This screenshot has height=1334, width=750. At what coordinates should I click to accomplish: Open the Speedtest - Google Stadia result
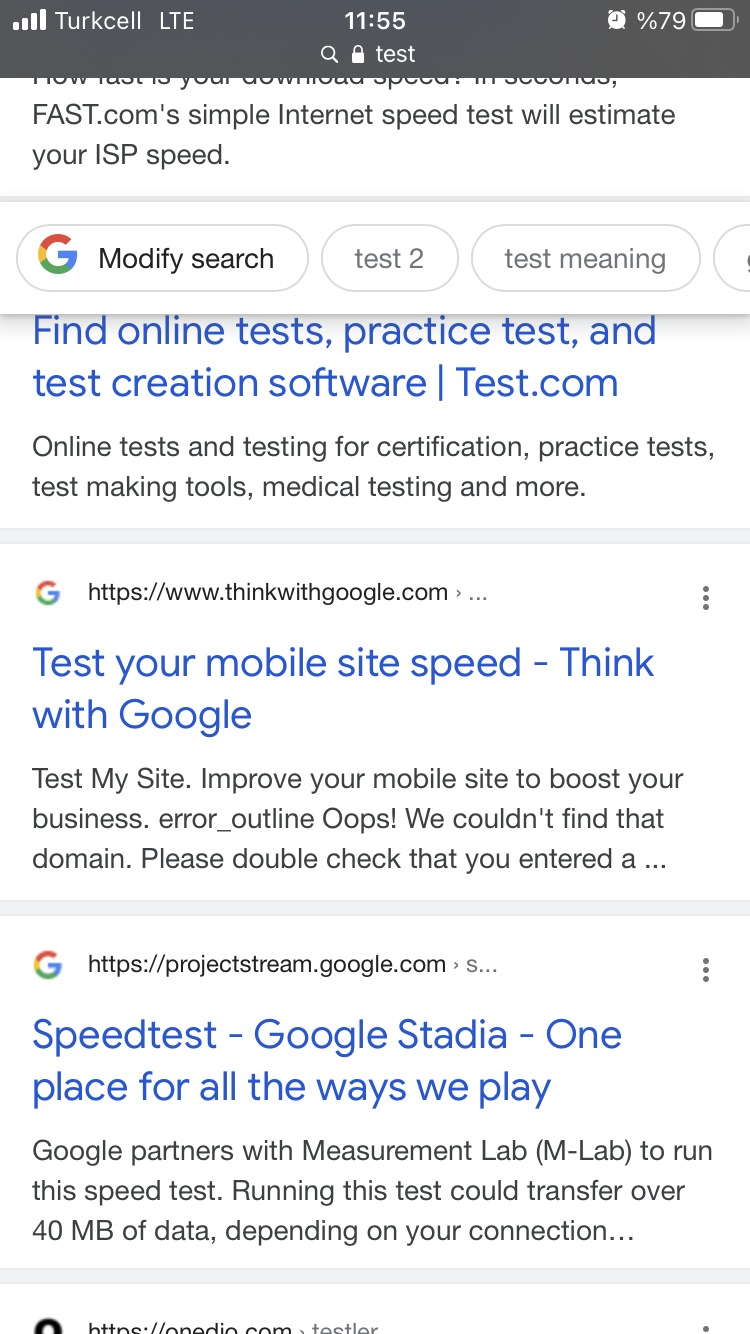click(x=327, y=1060)
